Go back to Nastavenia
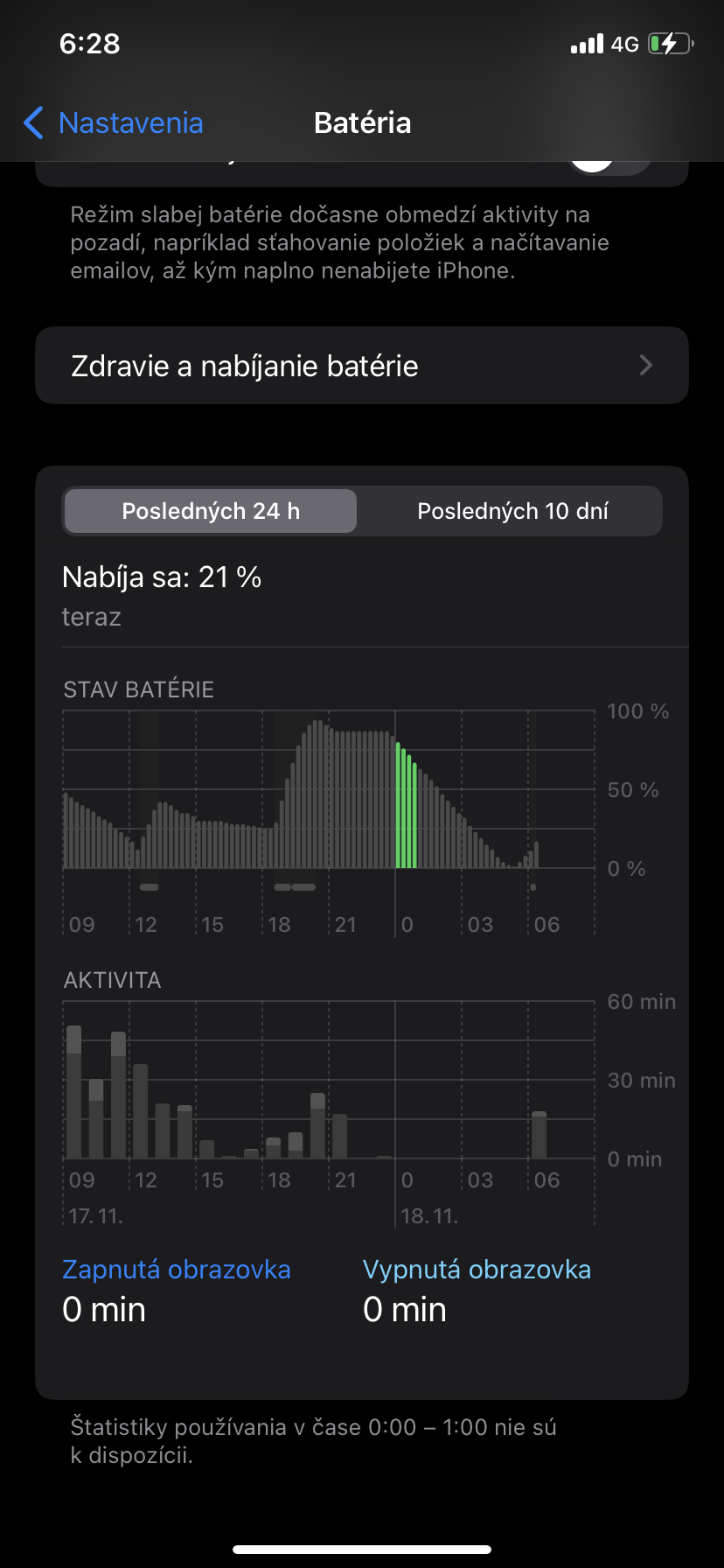Viewport: 724px width, 1568px height. (129, 123)
